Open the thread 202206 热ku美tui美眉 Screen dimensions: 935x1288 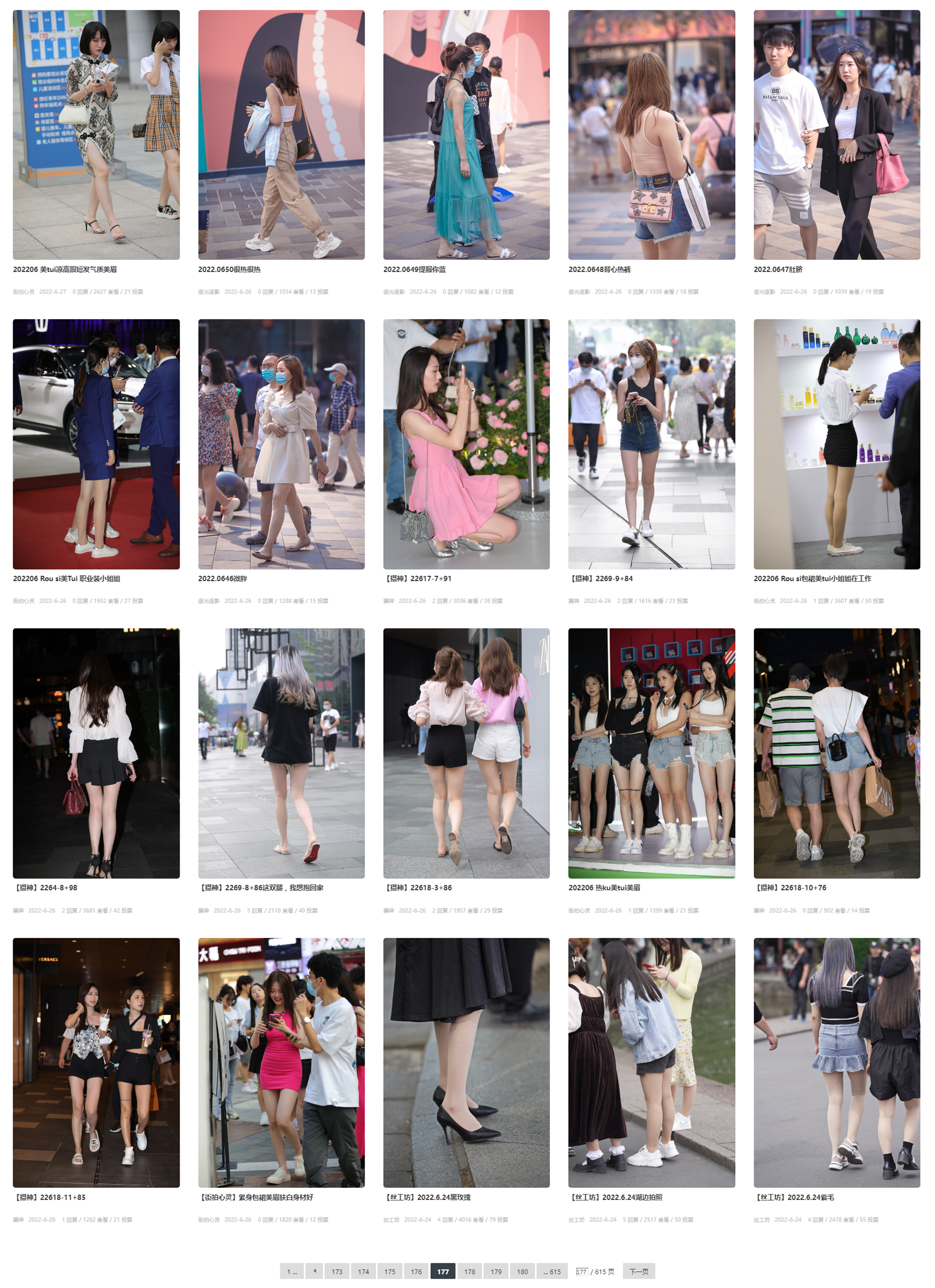[x=604, y=887]
